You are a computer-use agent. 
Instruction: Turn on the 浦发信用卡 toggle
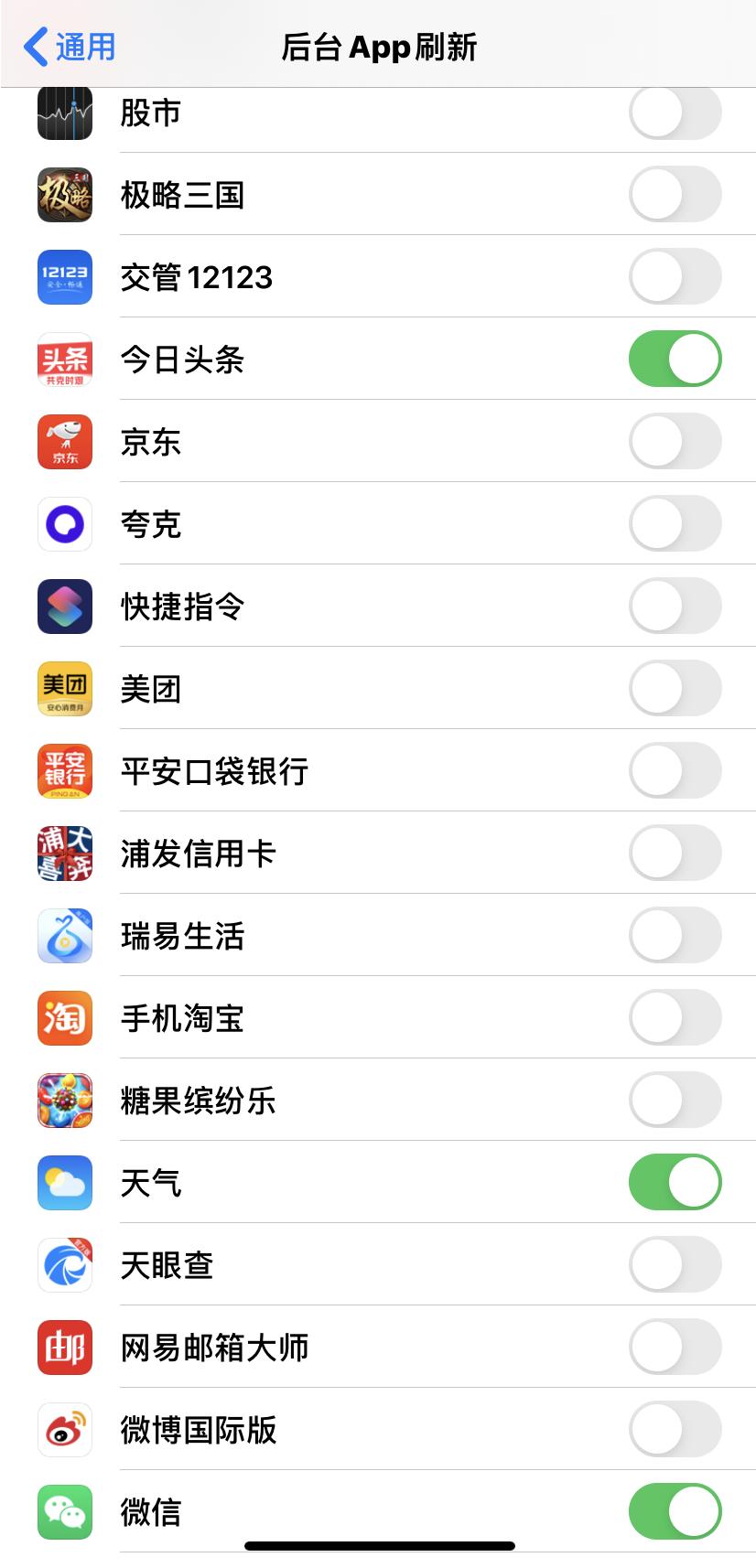pyautogui.click(x=675, y=853)
